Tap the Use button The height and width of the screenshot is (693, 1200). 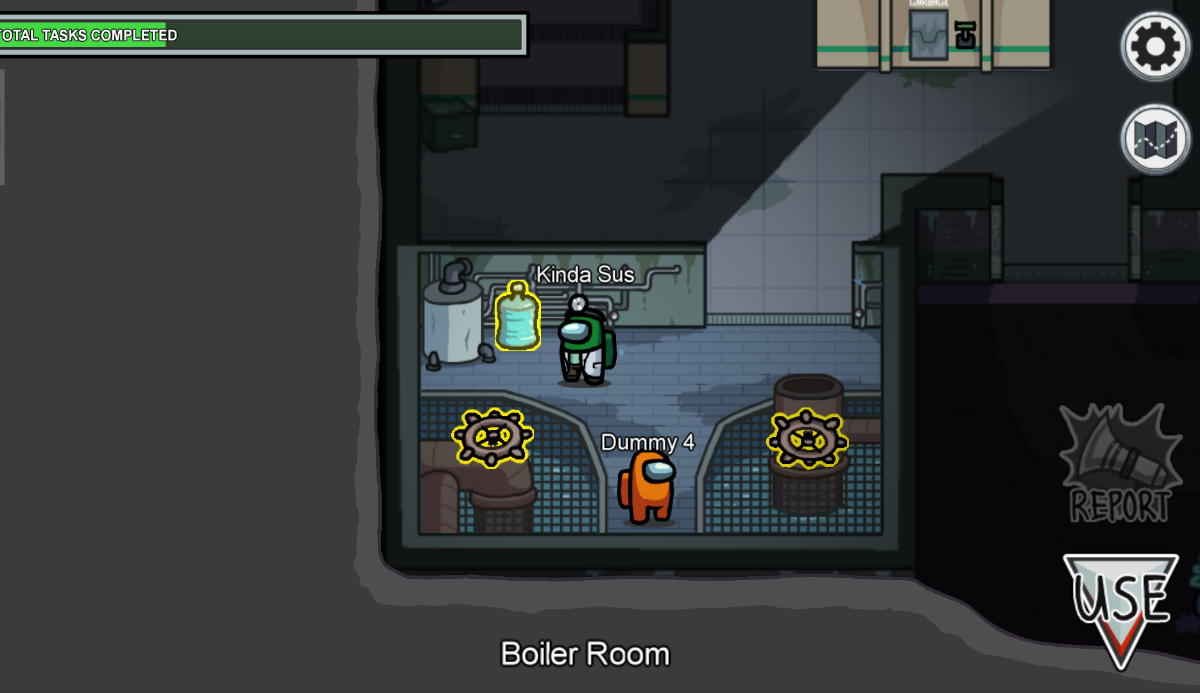(1119, 606)
